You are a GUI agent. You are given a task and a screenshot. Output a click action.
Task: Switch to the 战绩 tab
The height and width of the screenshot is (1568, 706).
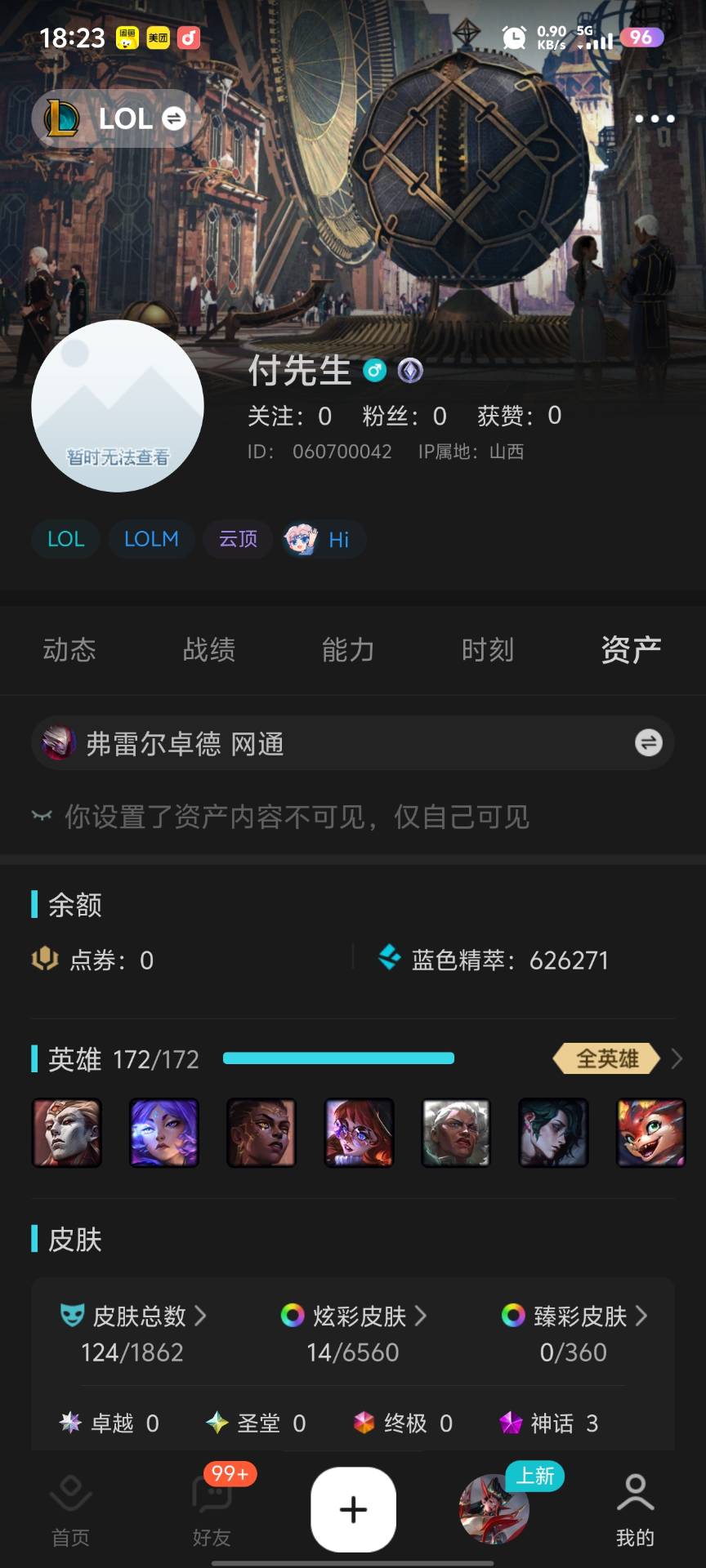click(x=209, y=650)
